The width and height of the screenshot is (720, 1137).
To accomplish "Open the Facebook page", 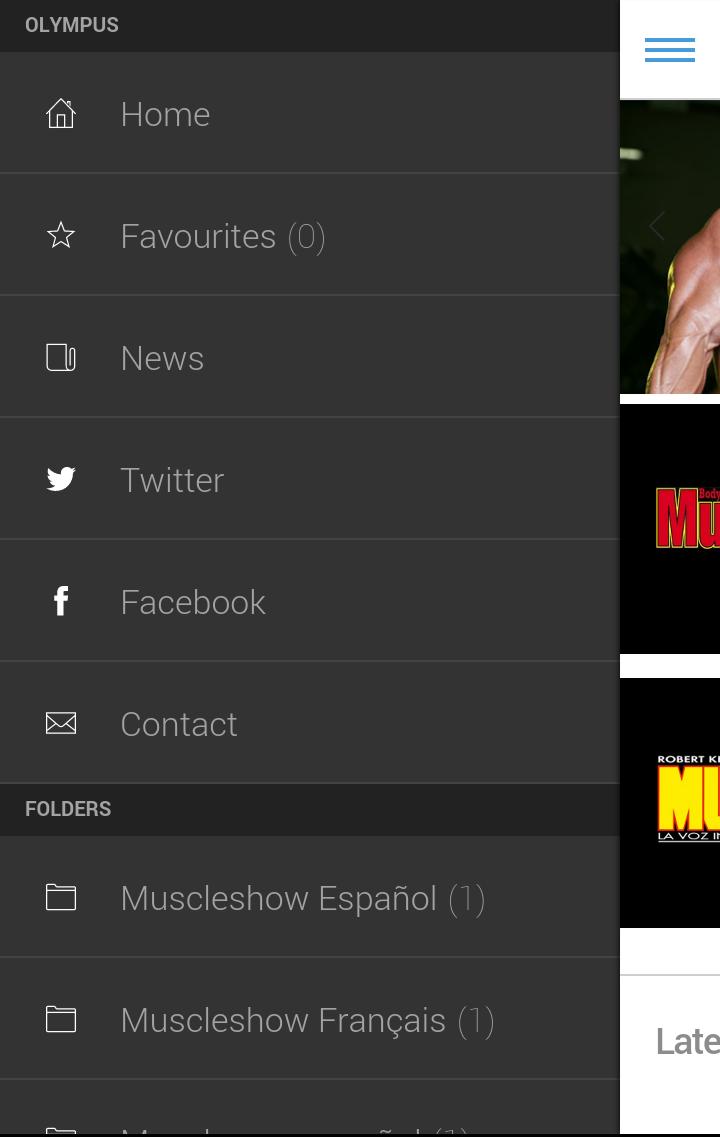I will tap(193, 602).
